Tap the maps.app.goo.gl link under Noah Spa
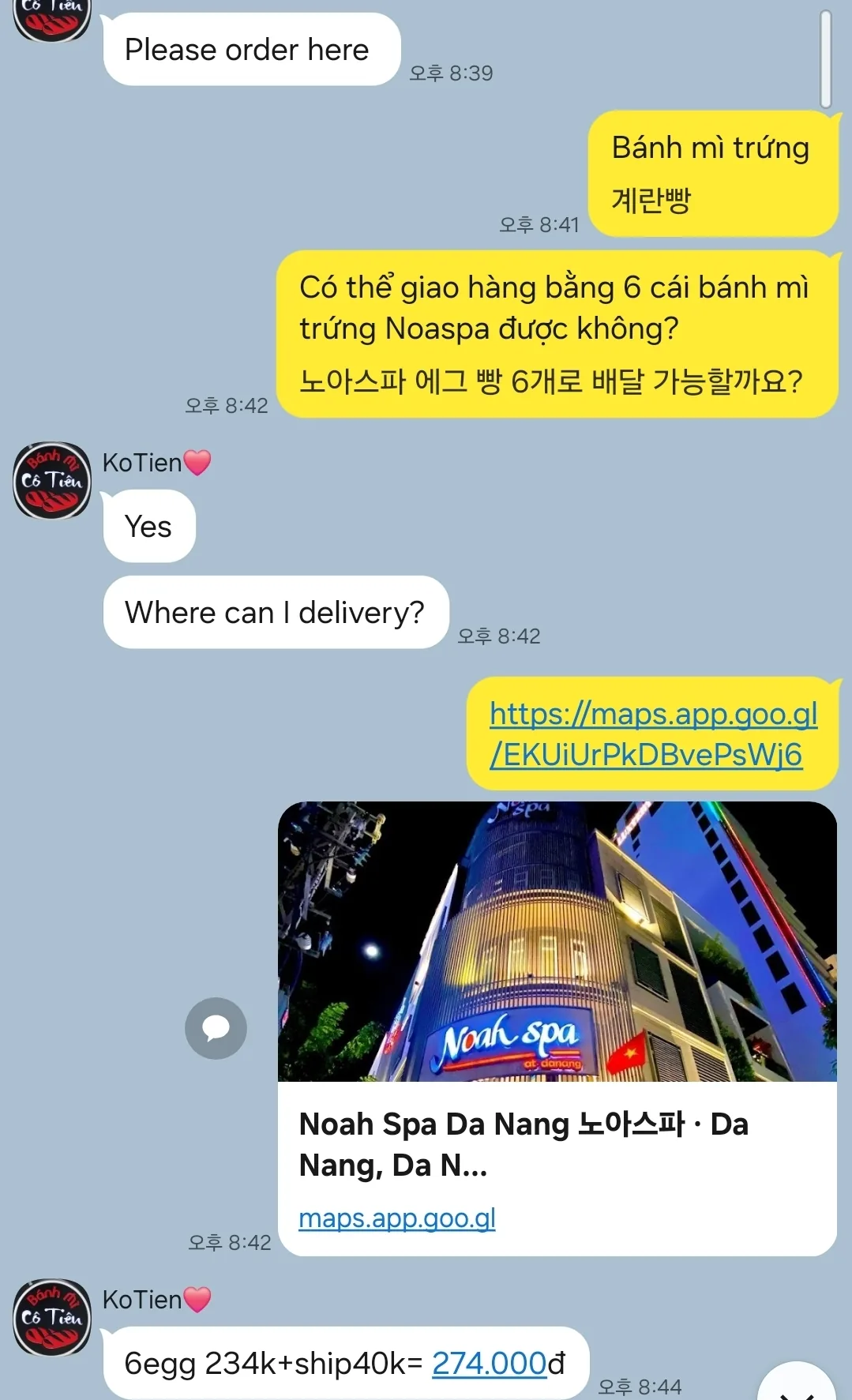The width and height of the screenshot is (852, 1400). [397, 1218]
